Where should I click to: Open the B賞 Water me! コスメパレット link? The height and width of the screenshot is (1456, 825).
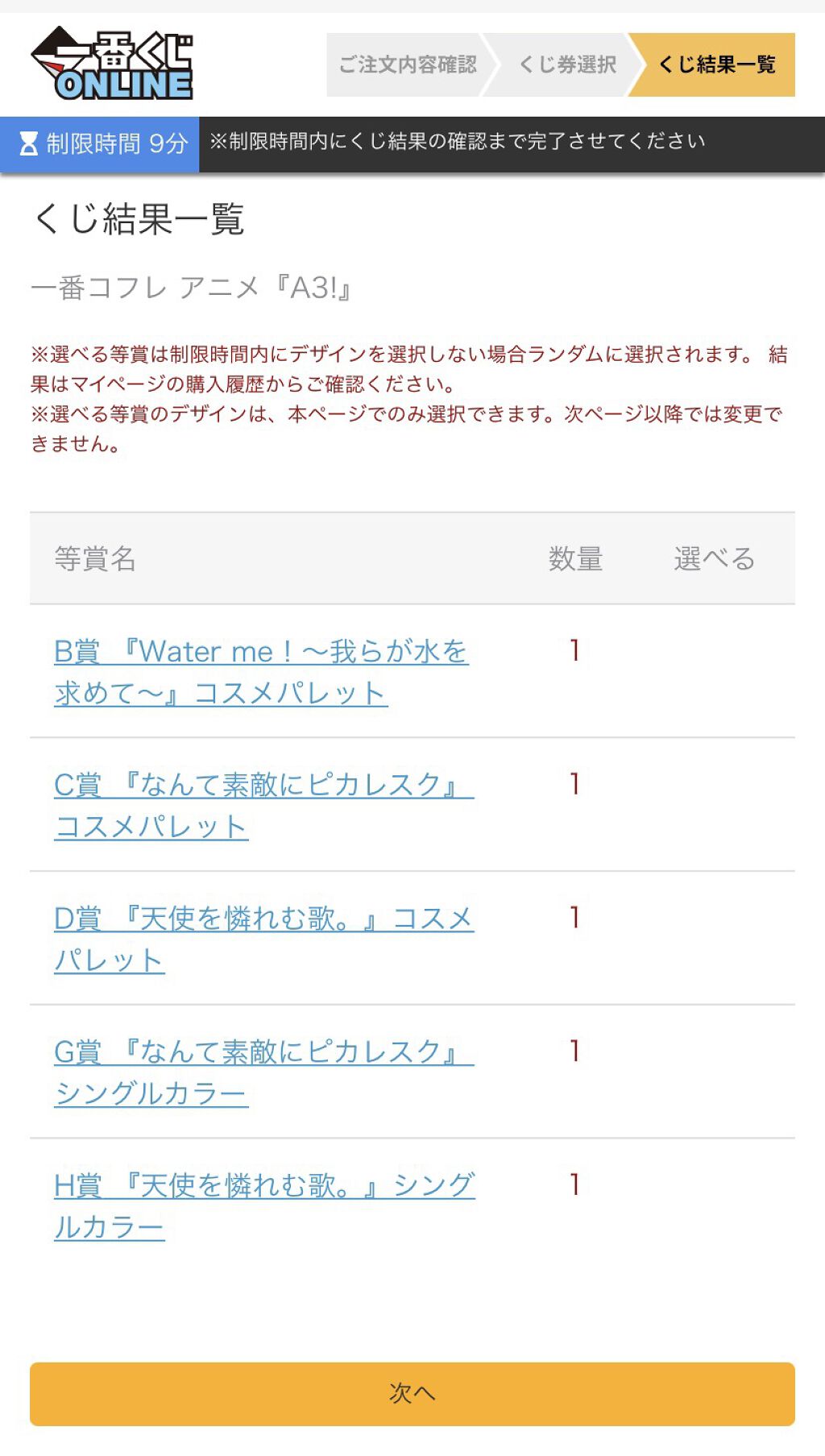[260, 652]
